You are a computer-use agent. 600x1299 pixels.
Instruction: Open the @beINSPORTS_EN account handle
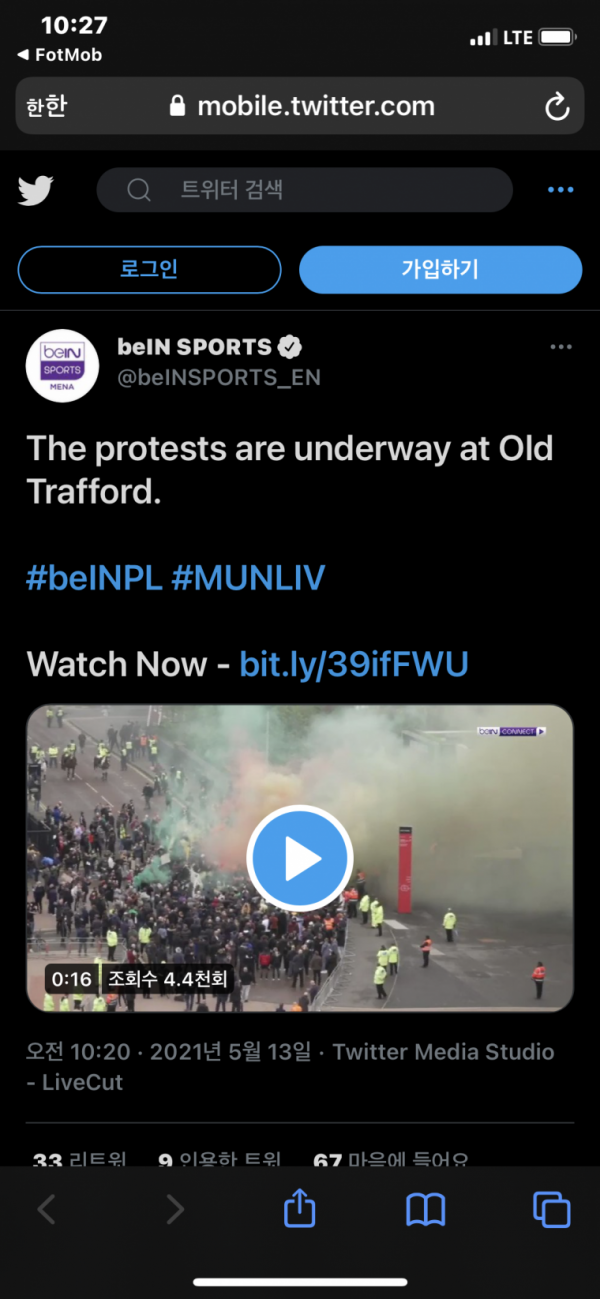coord(219,378)
